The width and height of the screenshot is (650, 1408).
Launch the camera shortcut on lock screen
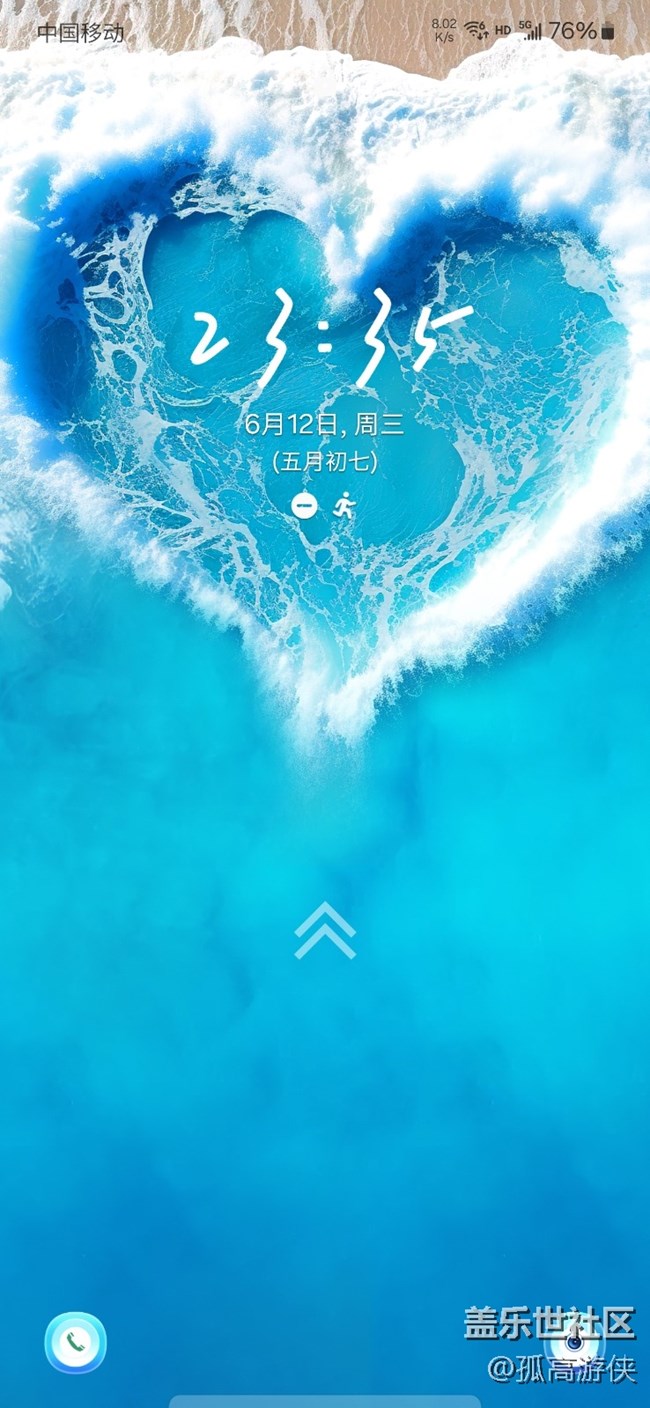(575, 1342)
